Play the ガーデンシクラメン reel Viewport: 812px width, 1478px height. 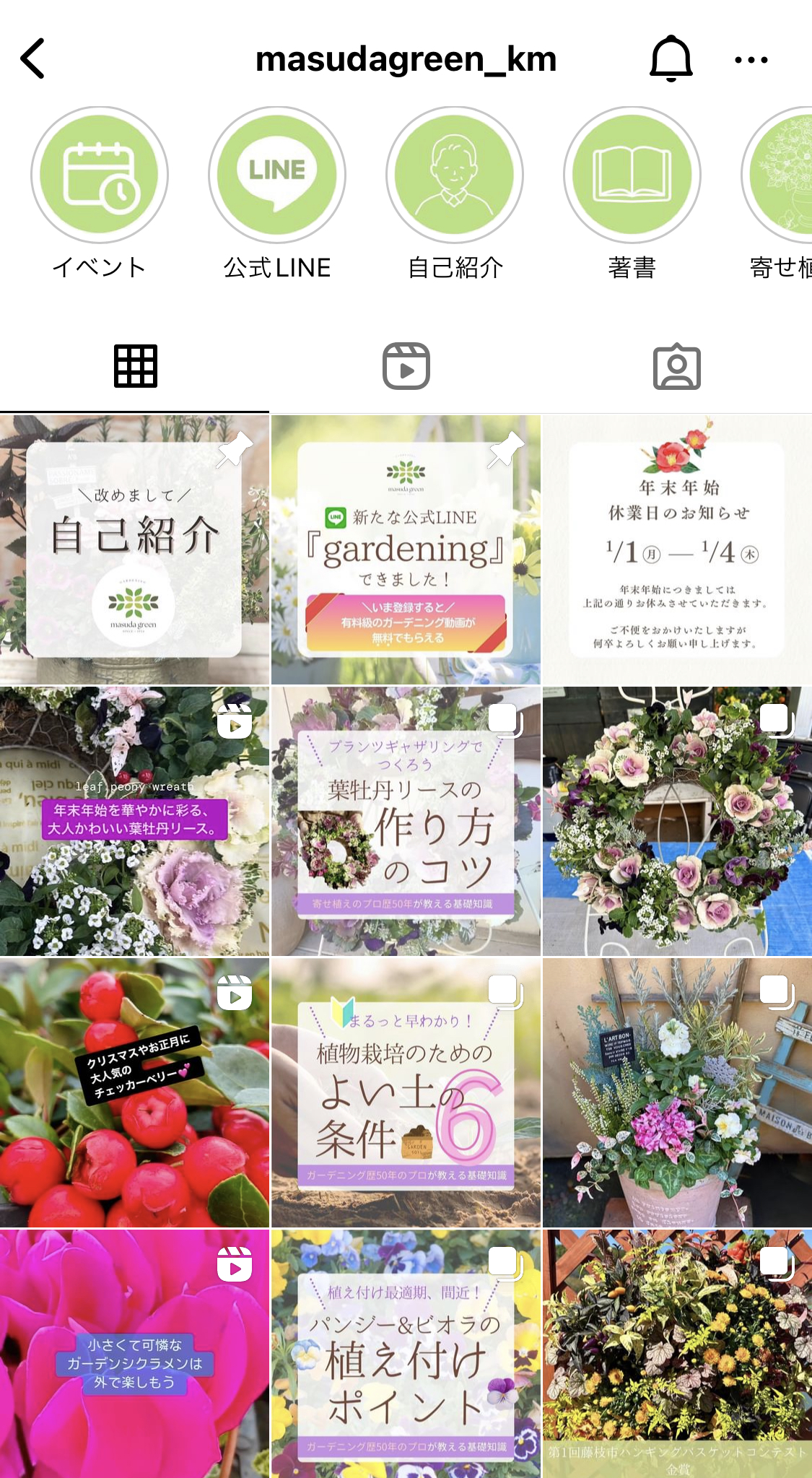coord(134,1354)
